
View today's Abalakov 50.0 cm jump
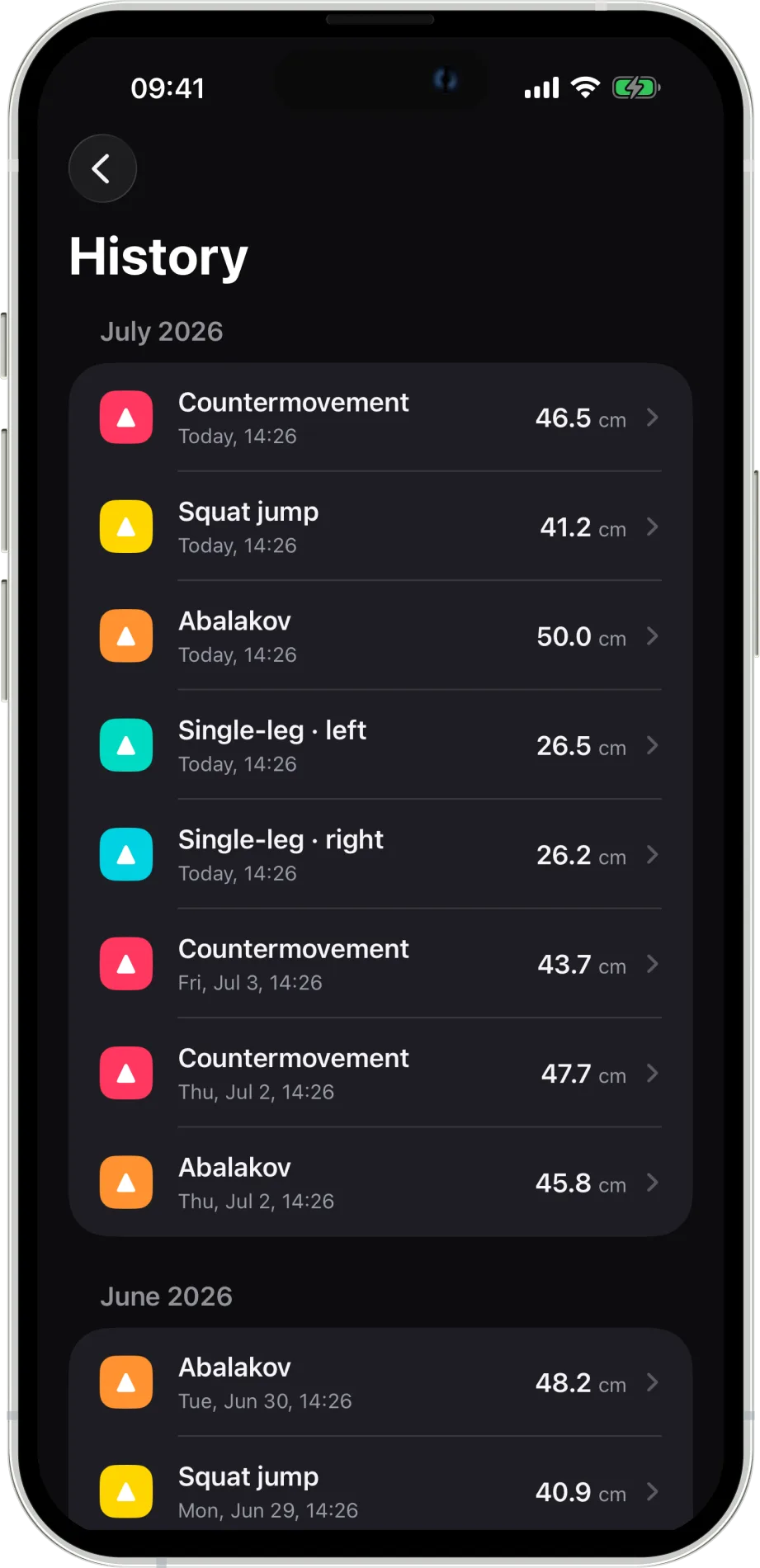[380, 636]
